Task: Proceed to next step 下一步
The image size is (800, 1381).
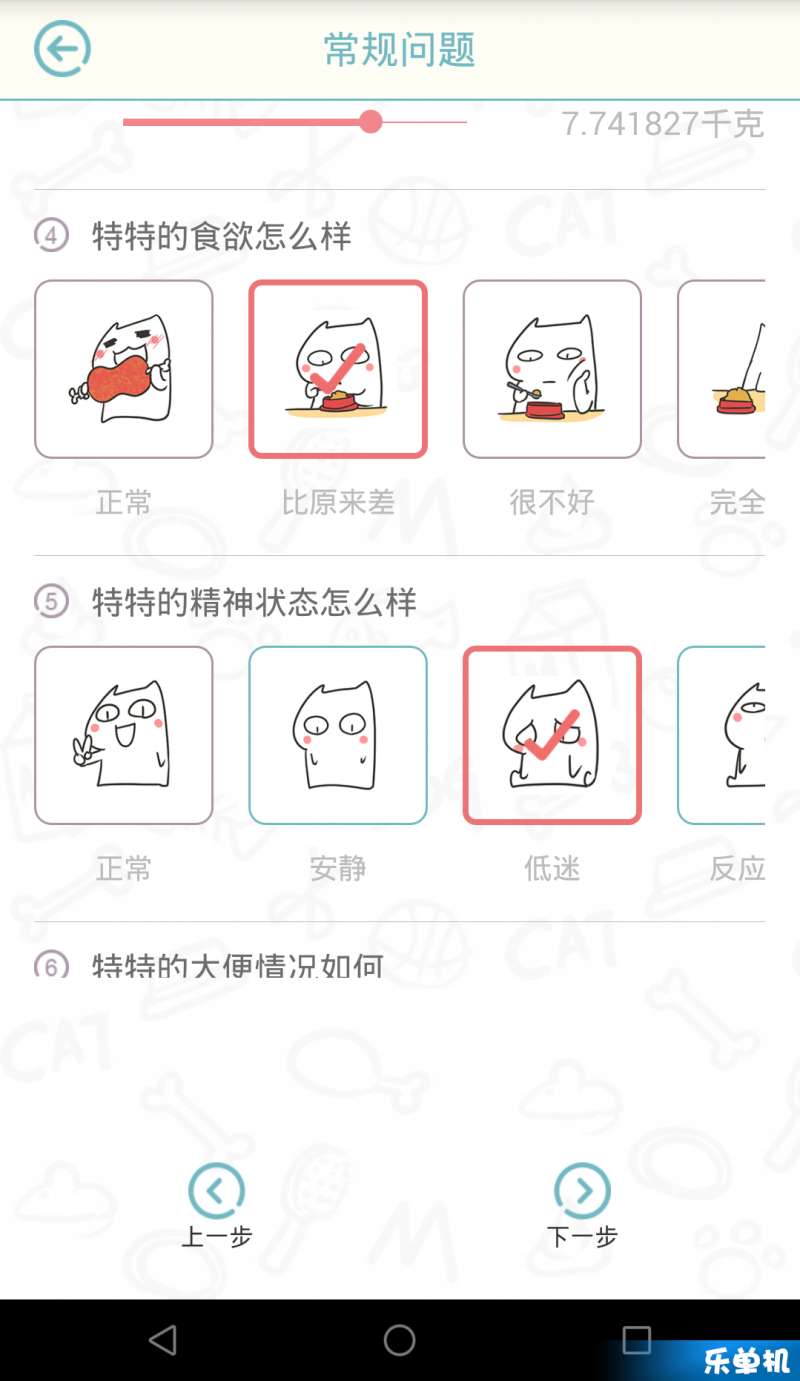Action: click(582, 1204)
